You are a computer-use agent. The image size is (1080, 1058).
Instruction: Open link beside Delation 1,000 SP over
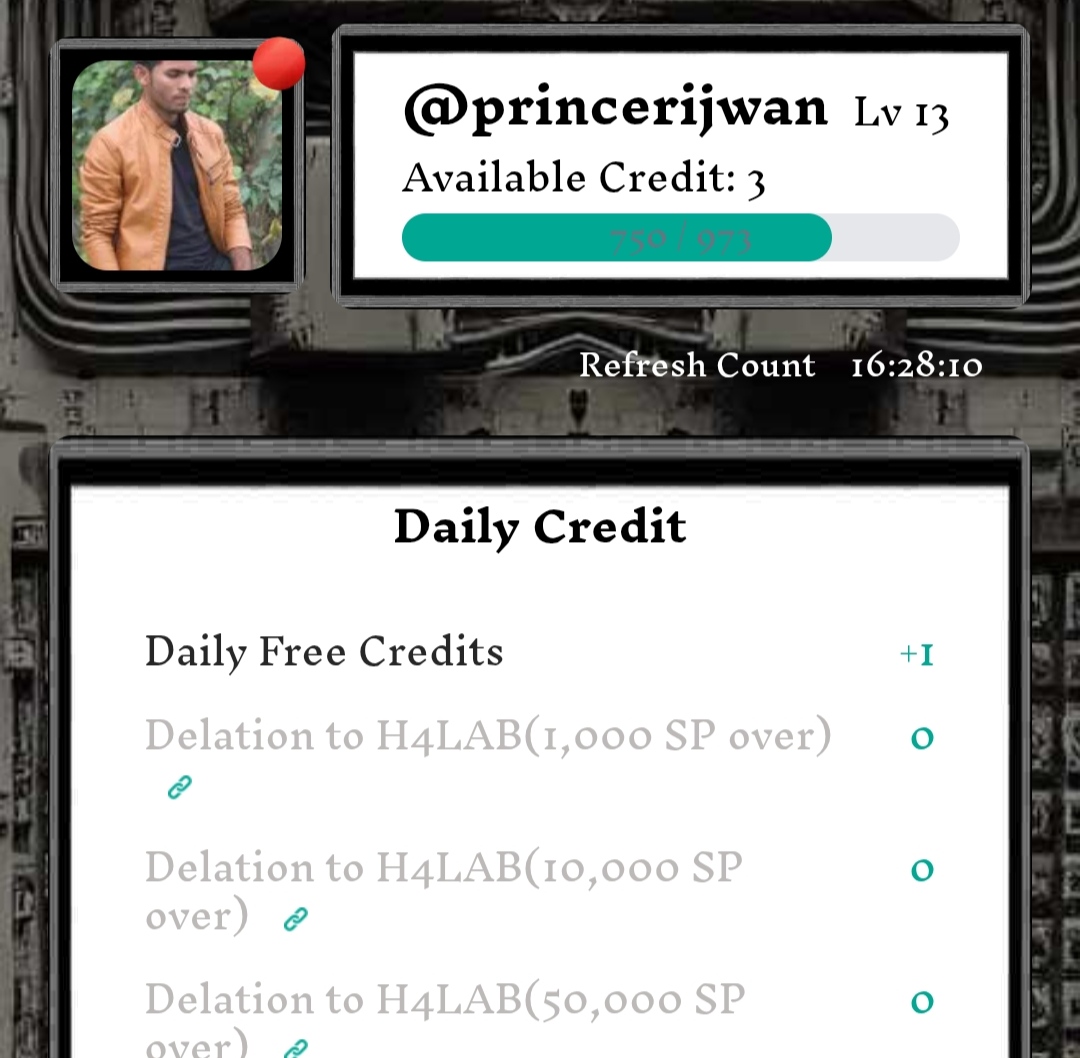(x=180, y=787)
